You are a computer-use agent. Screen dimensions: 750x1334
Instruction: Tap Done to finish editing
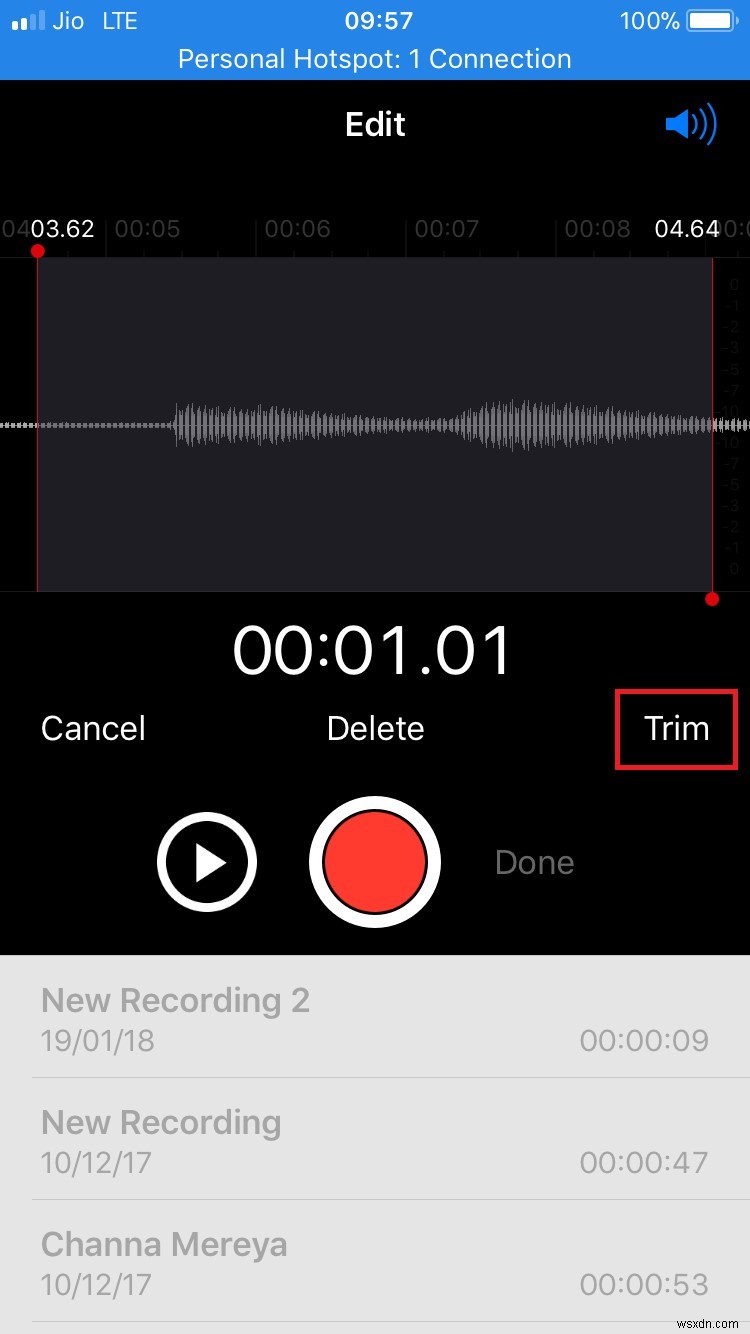click(x=534, y=862)
